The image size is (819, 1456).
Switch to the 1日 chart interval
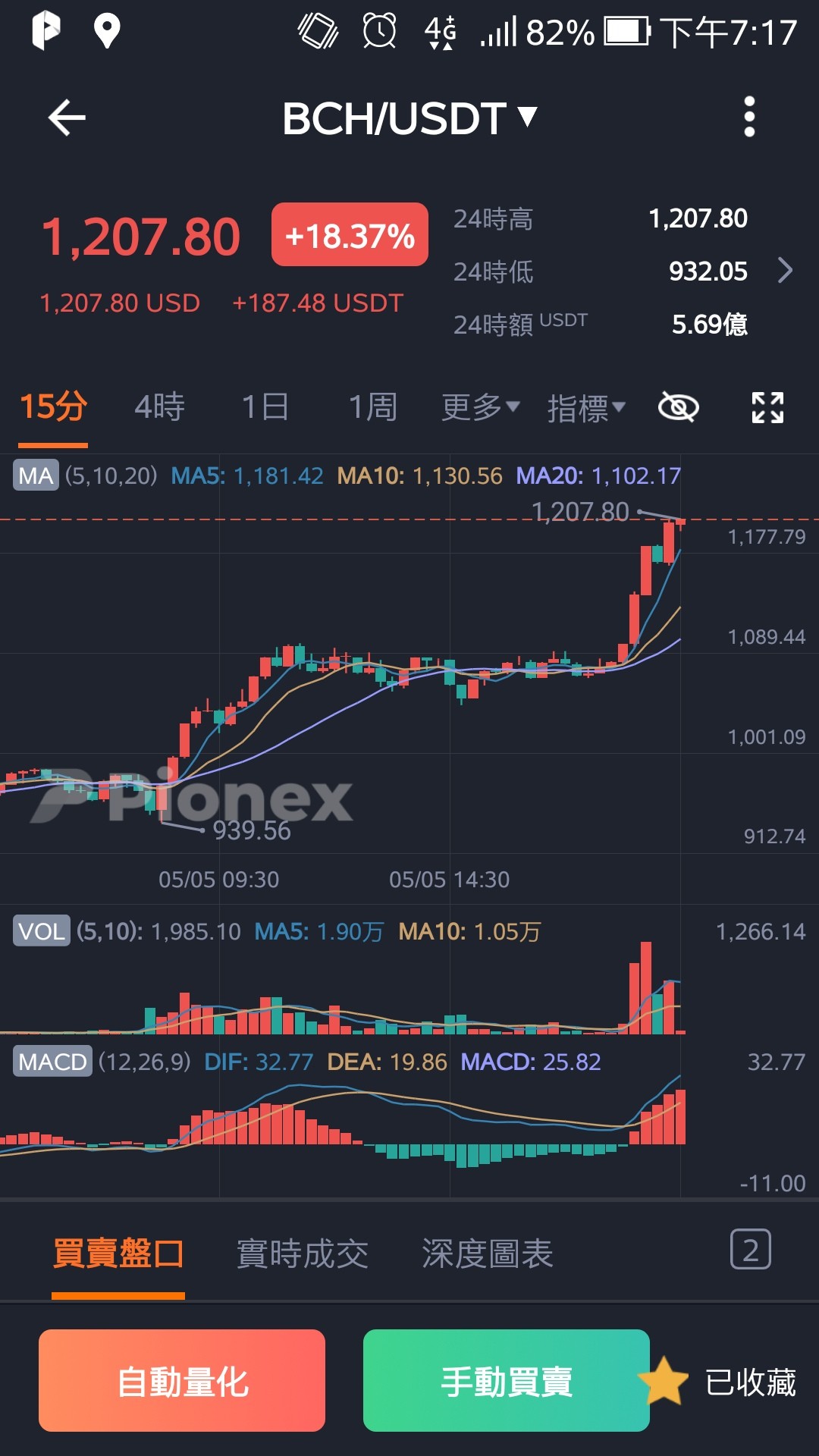(x=265, y=407)
